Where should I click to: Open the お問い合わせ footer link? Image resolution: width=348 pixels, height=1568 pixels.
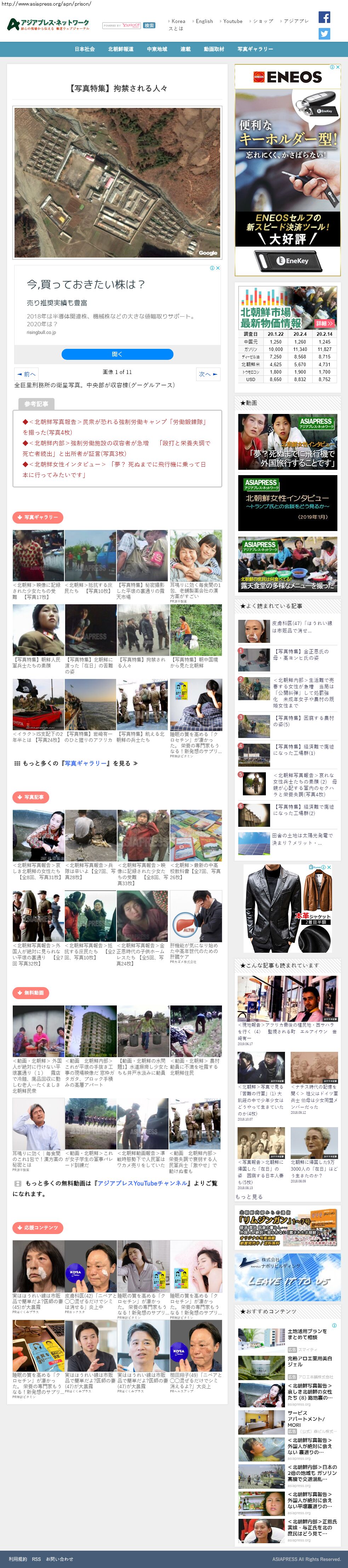pos(60,1559)
